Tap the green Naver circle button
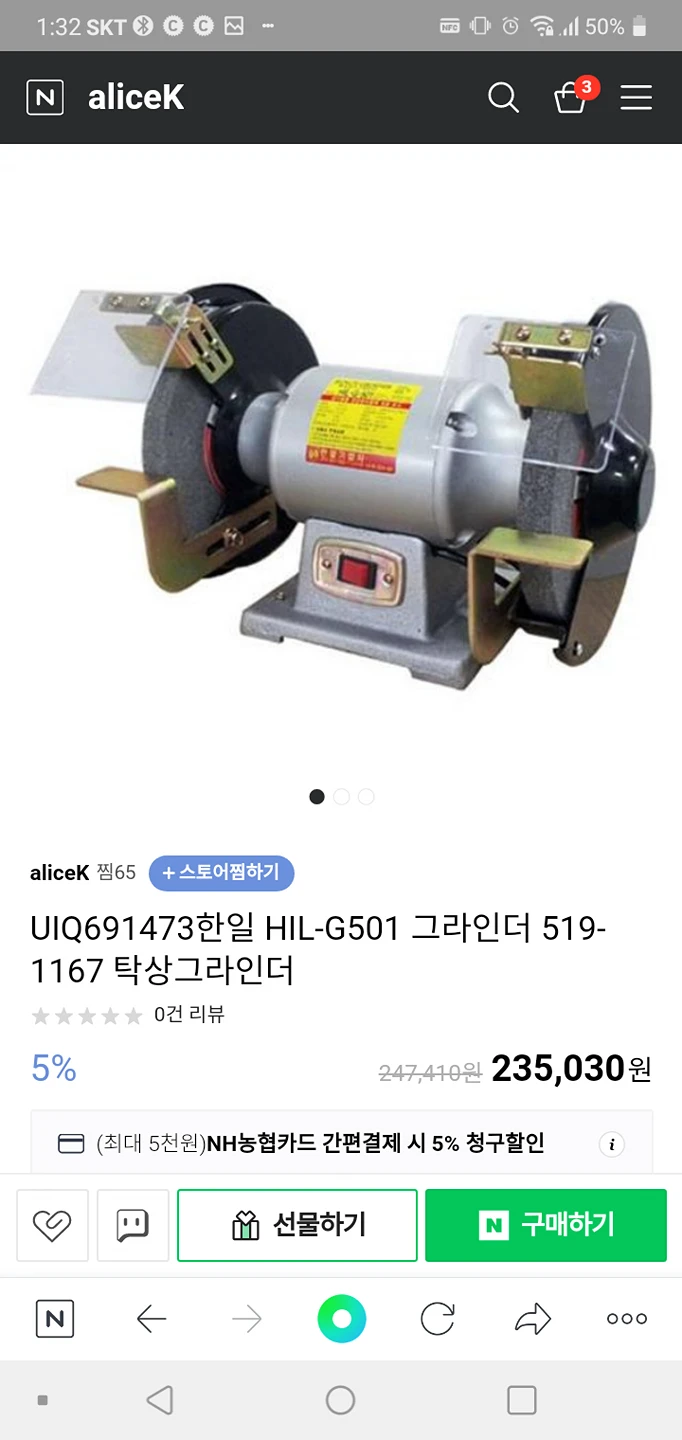This screenshot has height=1440, width=682. (341, 1319)
